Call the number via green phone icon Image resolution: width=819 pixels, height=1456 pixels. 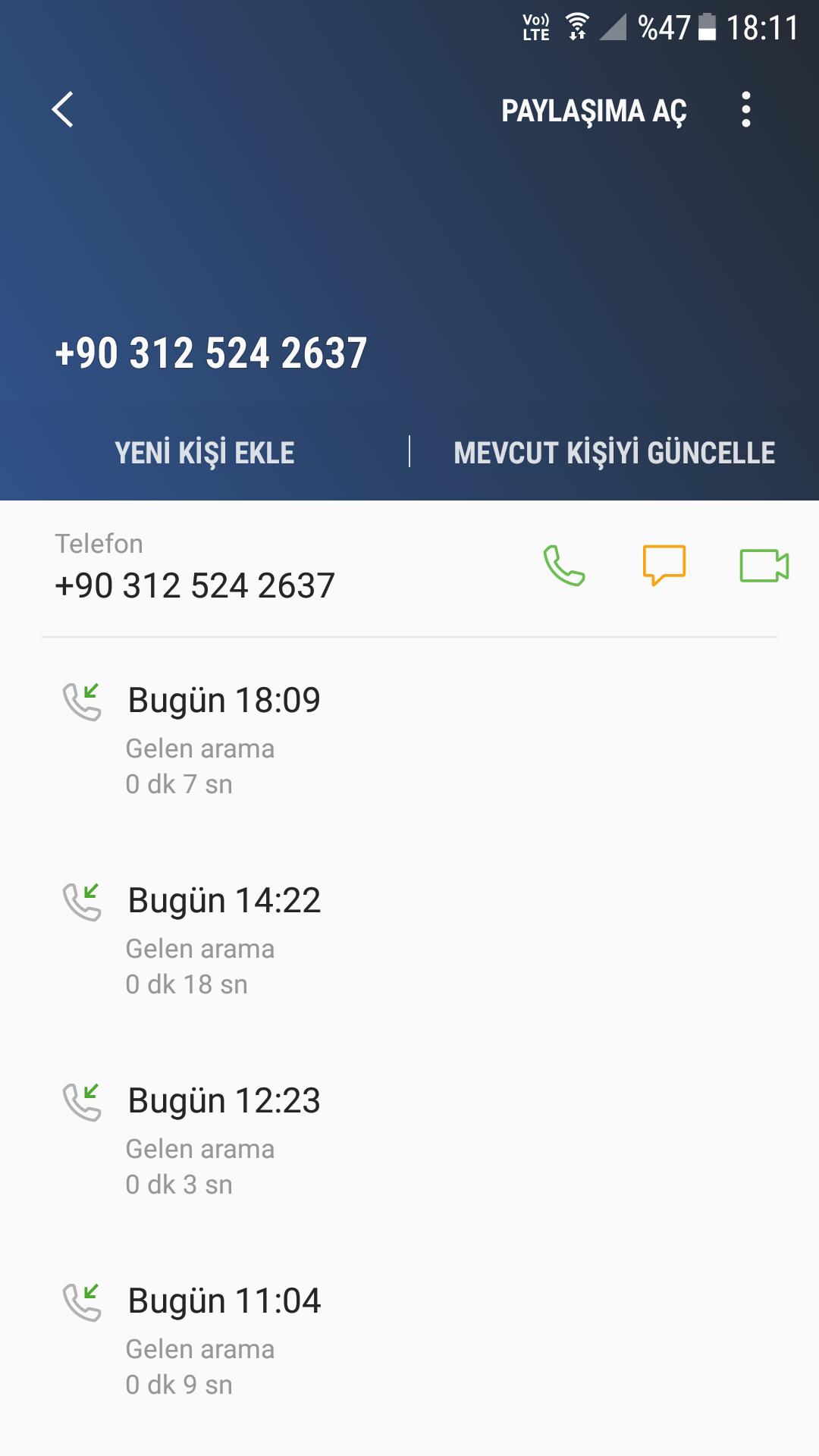(564, 566)
